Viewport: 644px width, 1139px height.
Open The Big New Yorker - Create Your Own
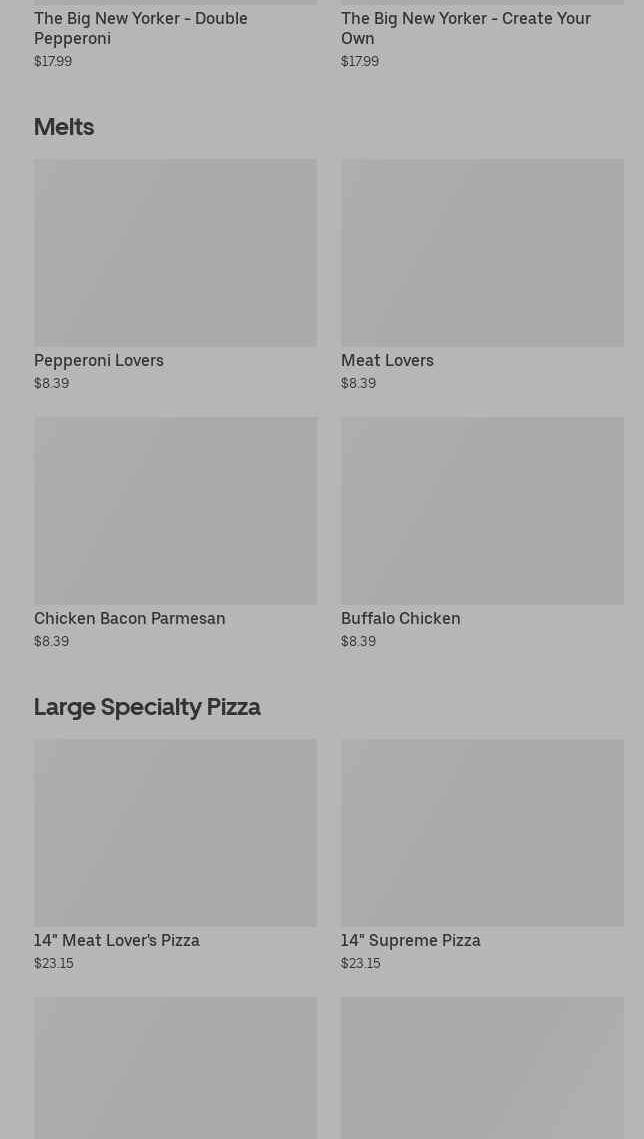click(x=466, y=28)
